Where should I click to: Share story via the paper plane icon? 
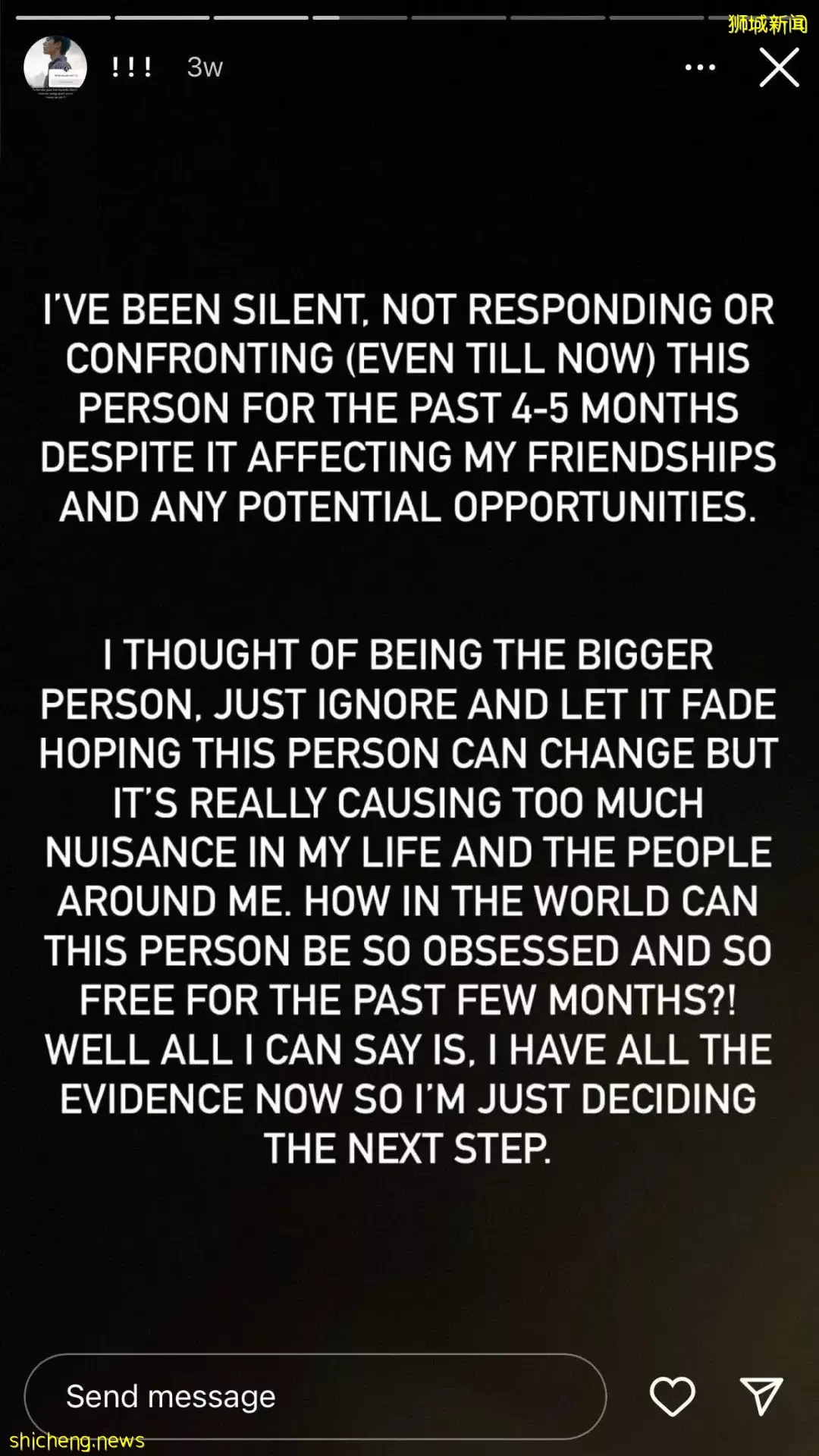pyautogui.click(x=761, y=1396)
